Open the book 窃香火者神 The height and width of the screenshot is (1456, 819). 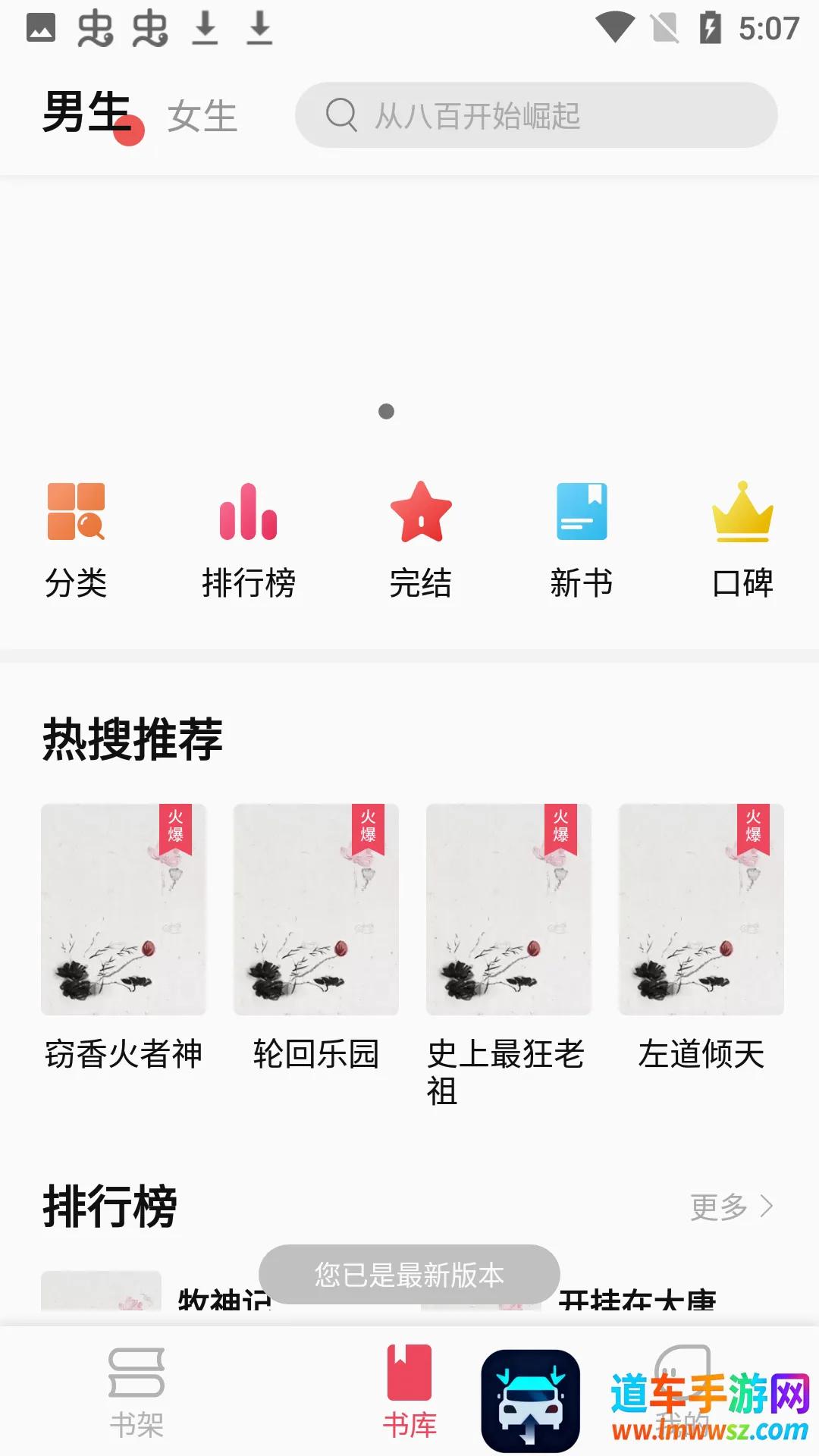124,938
